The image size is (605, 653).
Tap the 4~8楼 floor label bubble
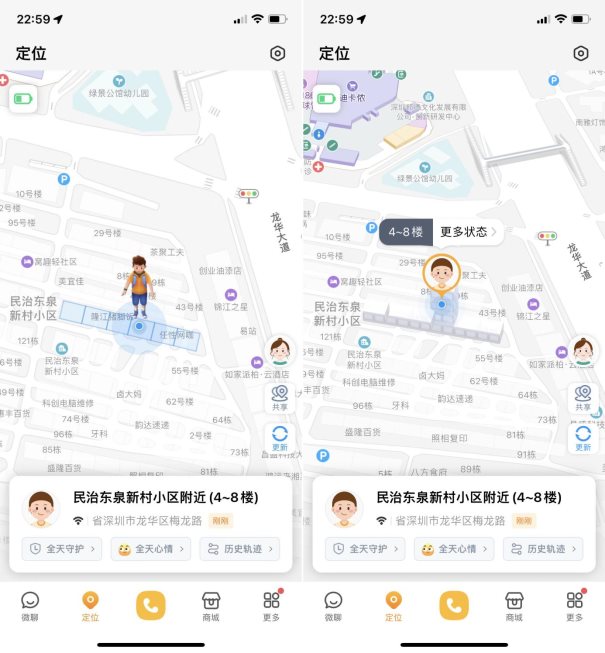(405, 232)
